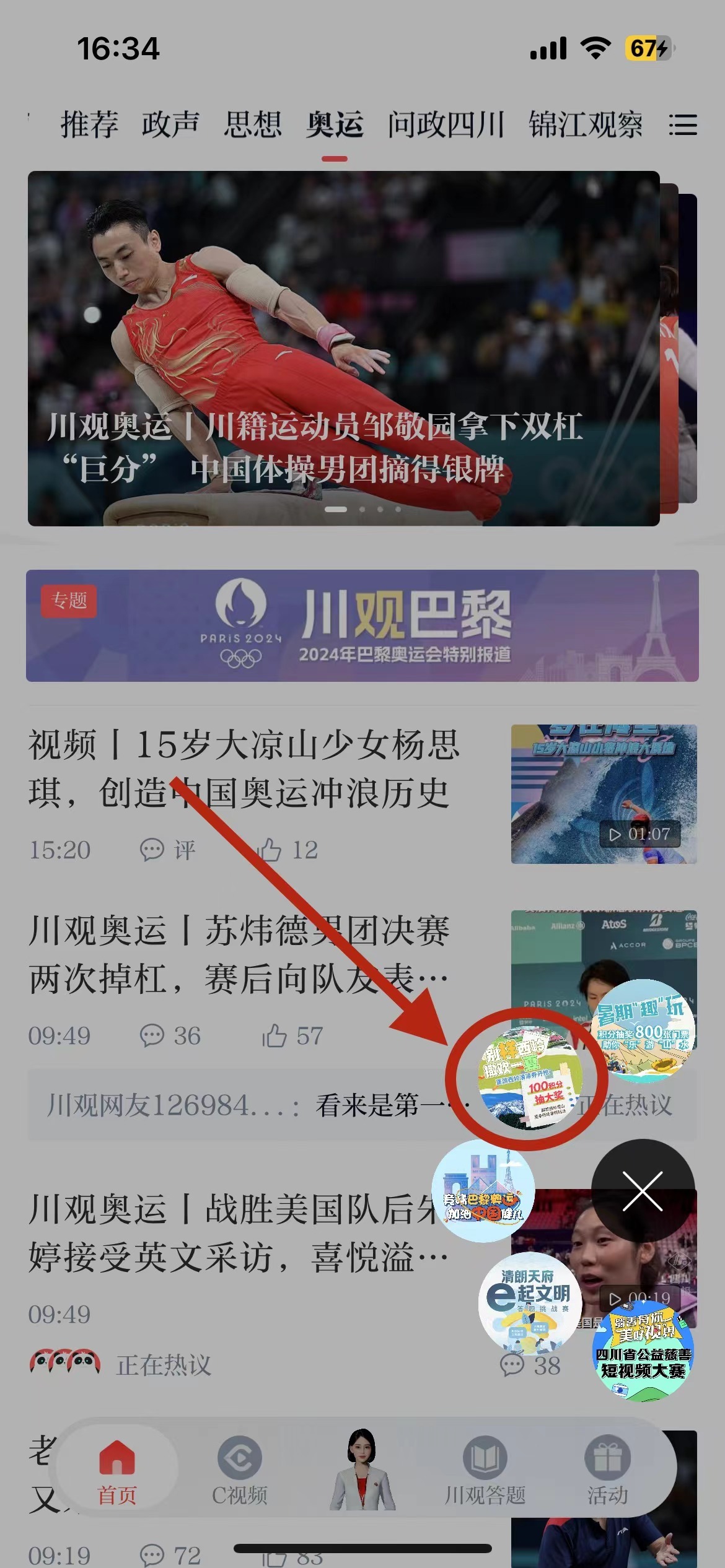The height and width of the screenshot is (1568, 725).
Task: Close the floating activity bubbles
Action: tap(643, 1190)
